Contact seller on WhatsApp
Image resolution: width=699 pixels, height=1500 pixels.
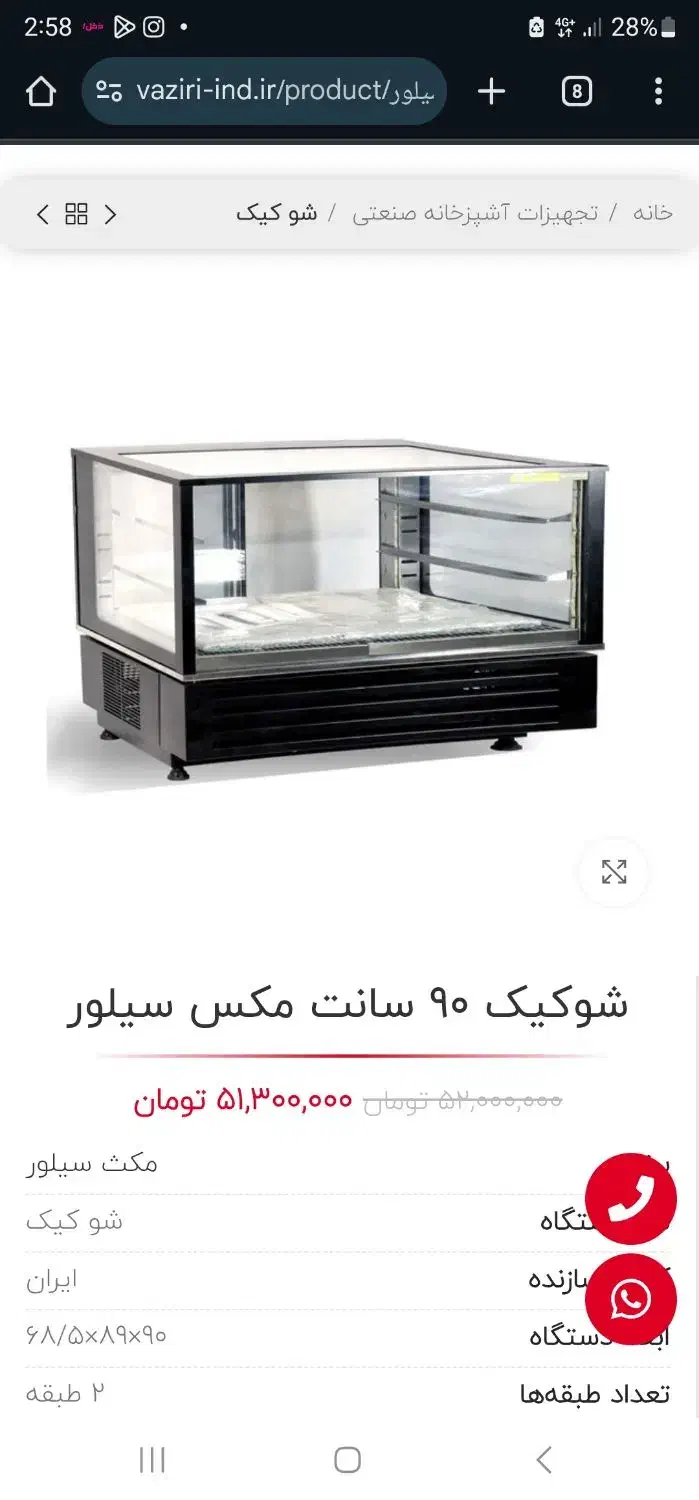click(631, 1300)
